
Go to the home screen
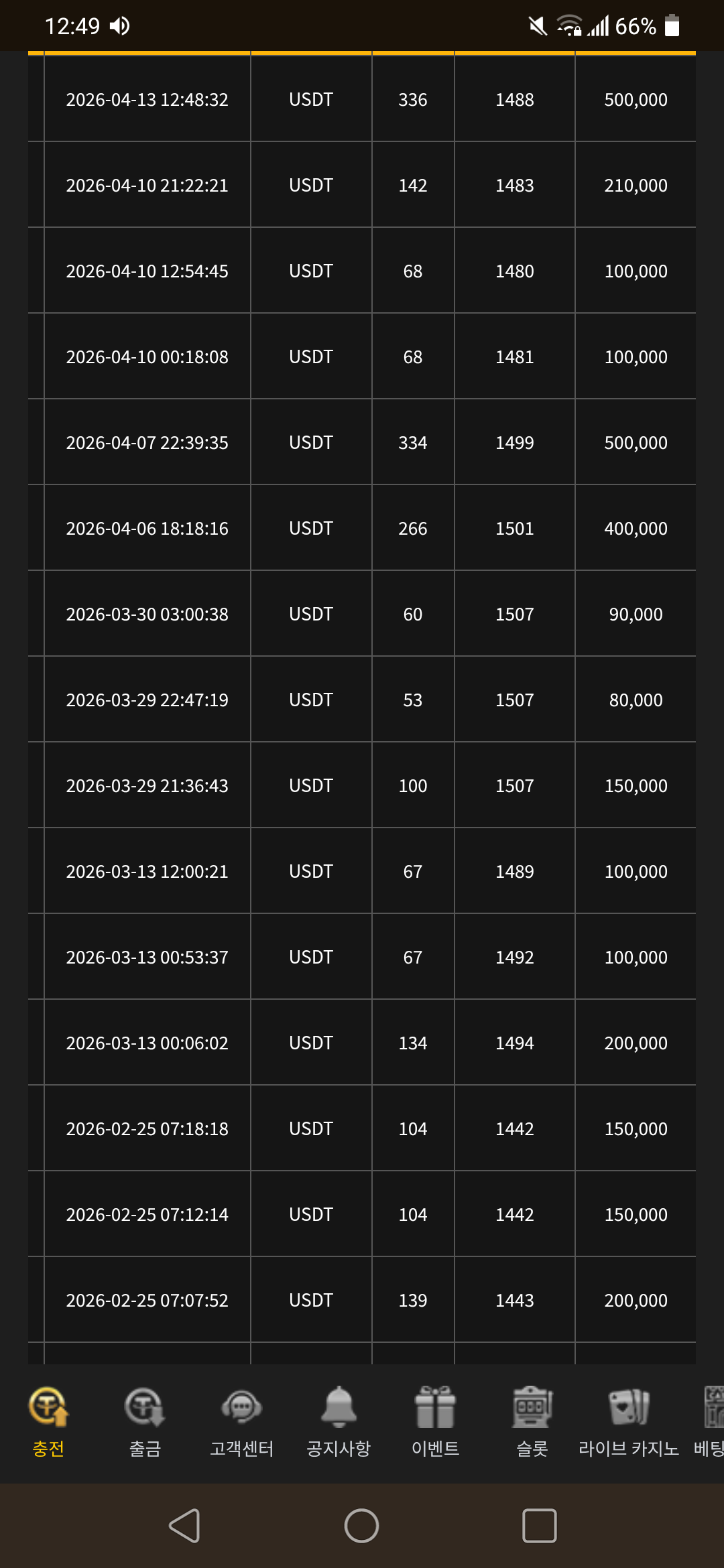[x=362, y=1526]
